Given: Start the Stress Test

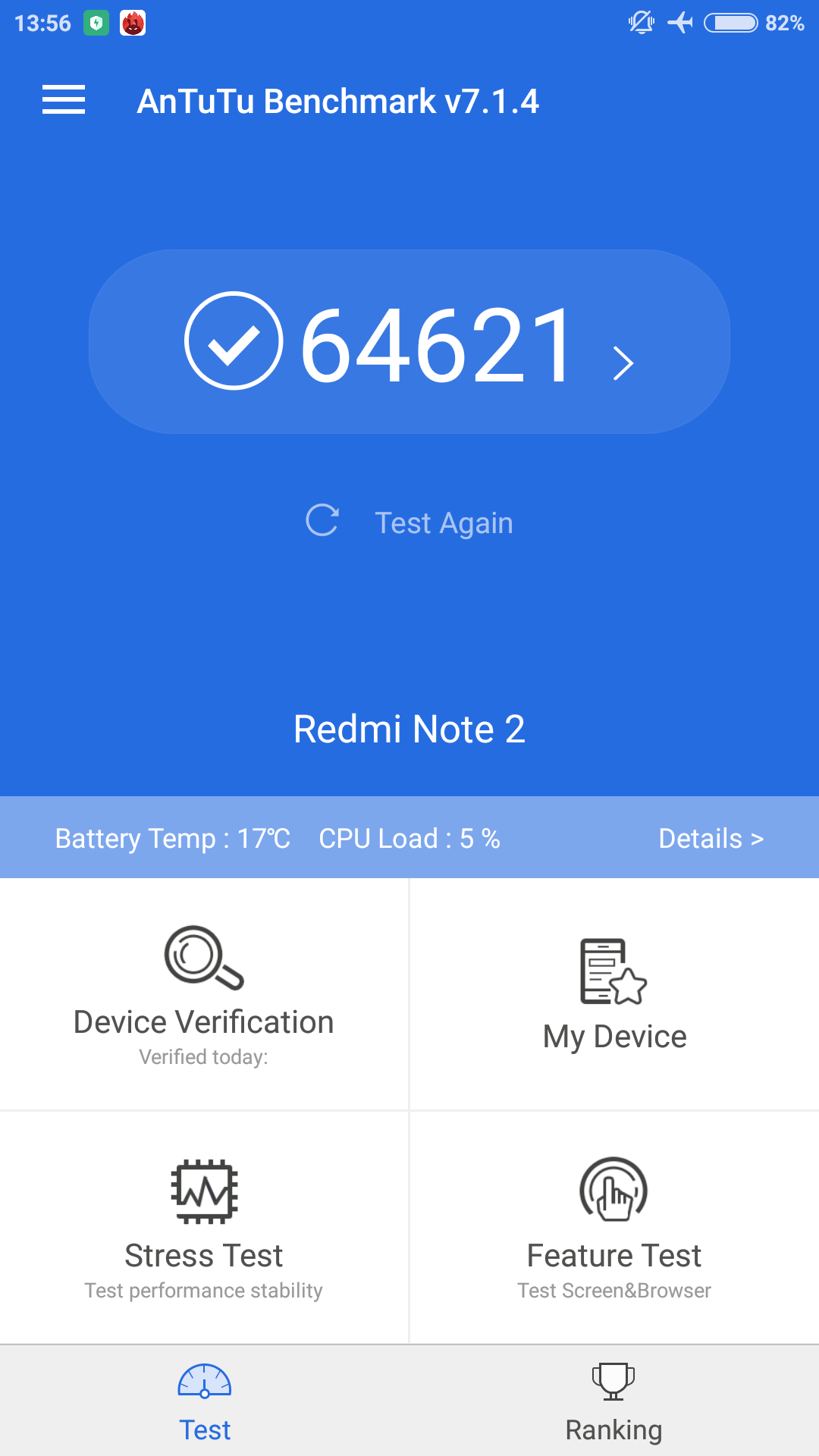Looking at the screenshot, I should (x=203, y=1227).
